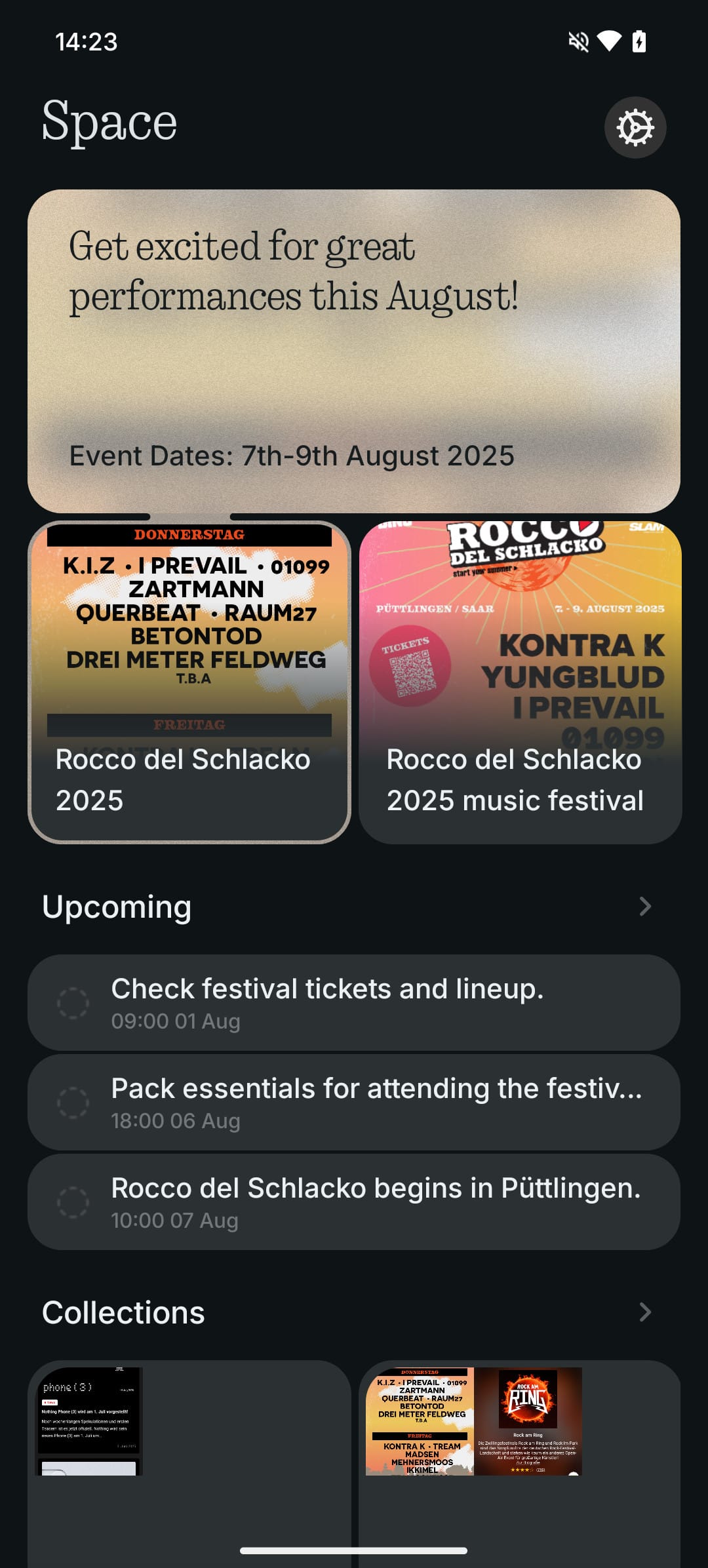Open the Rocco del Schlacko 2025 card
Image resolution: width=708 pixels, height=1568 pixels.
[189, 682]
